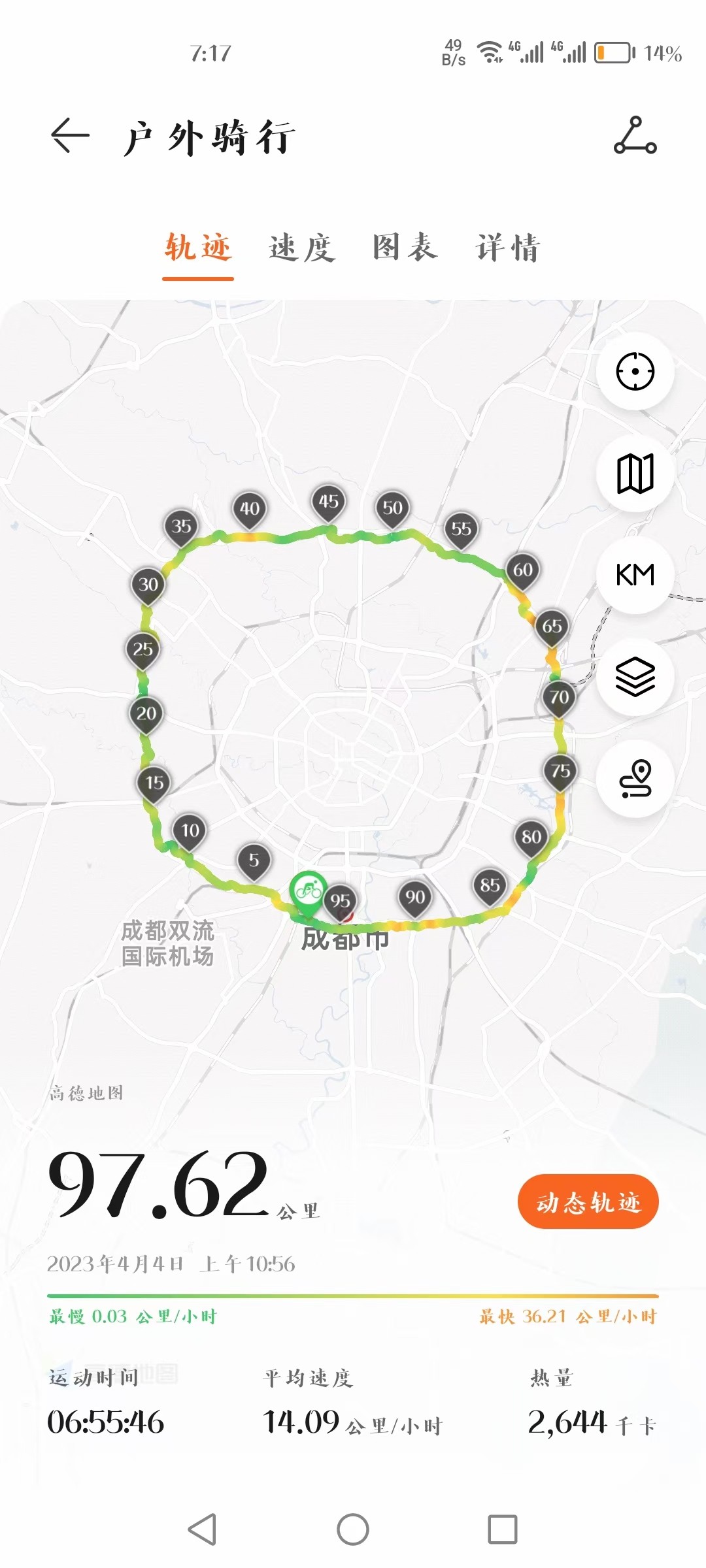The width and height of the screenshot is (706, 1568).
Task: Select the 轨迹 tab
Action: point(198,248)
